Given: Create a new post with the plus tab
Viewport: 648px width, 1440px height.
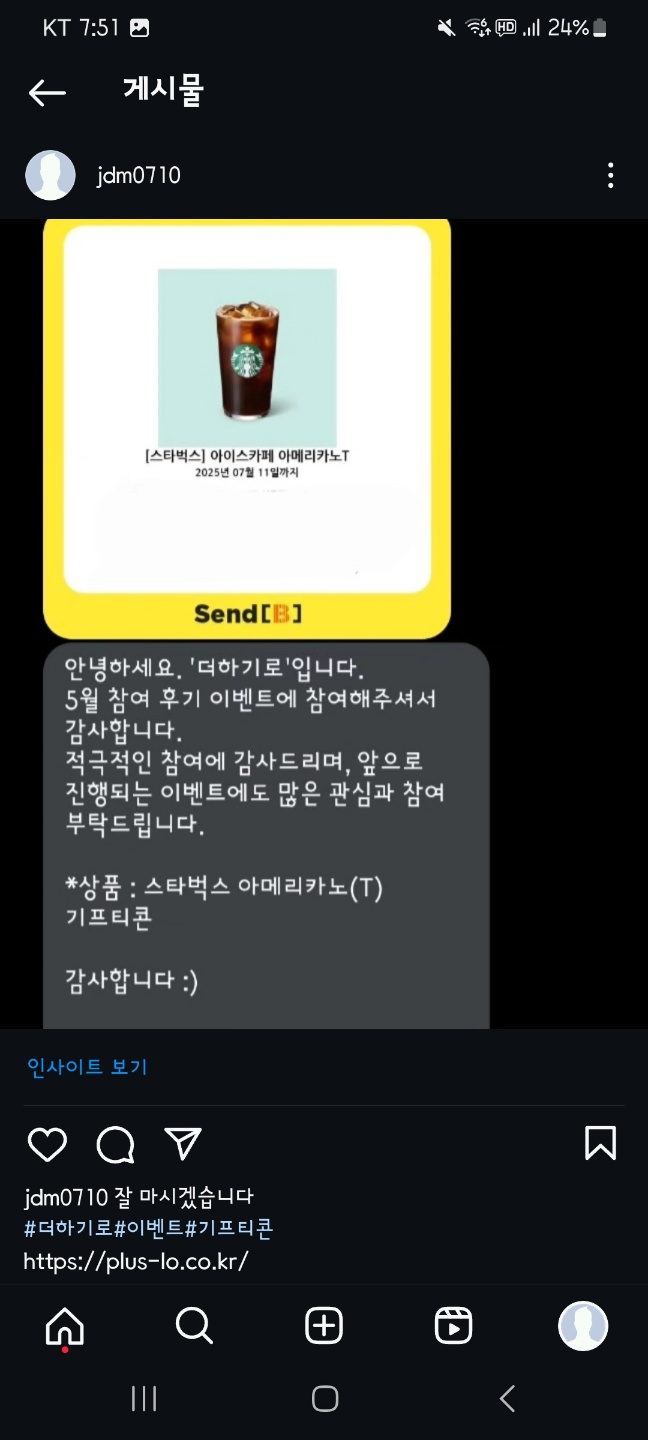Looking at the screenshot, I should click(x=324, y=1326).
